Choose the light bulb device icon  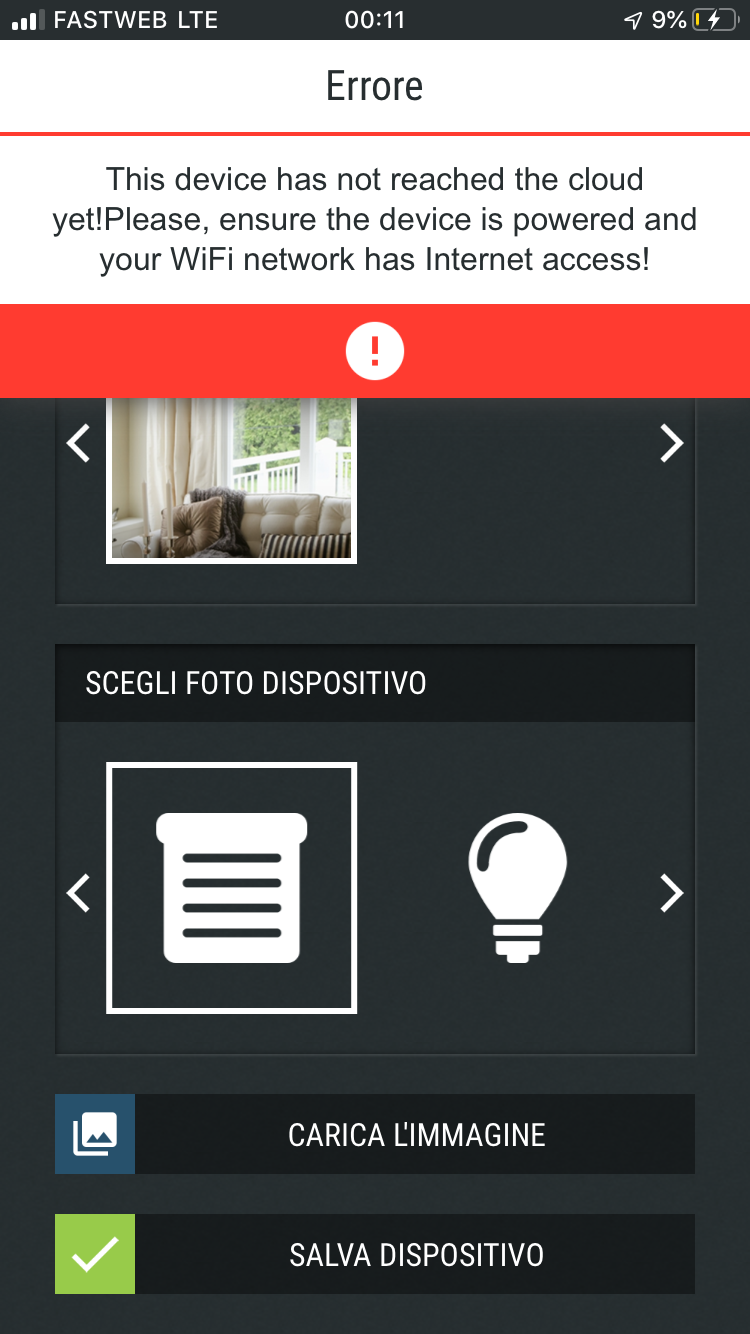(517, 888)
